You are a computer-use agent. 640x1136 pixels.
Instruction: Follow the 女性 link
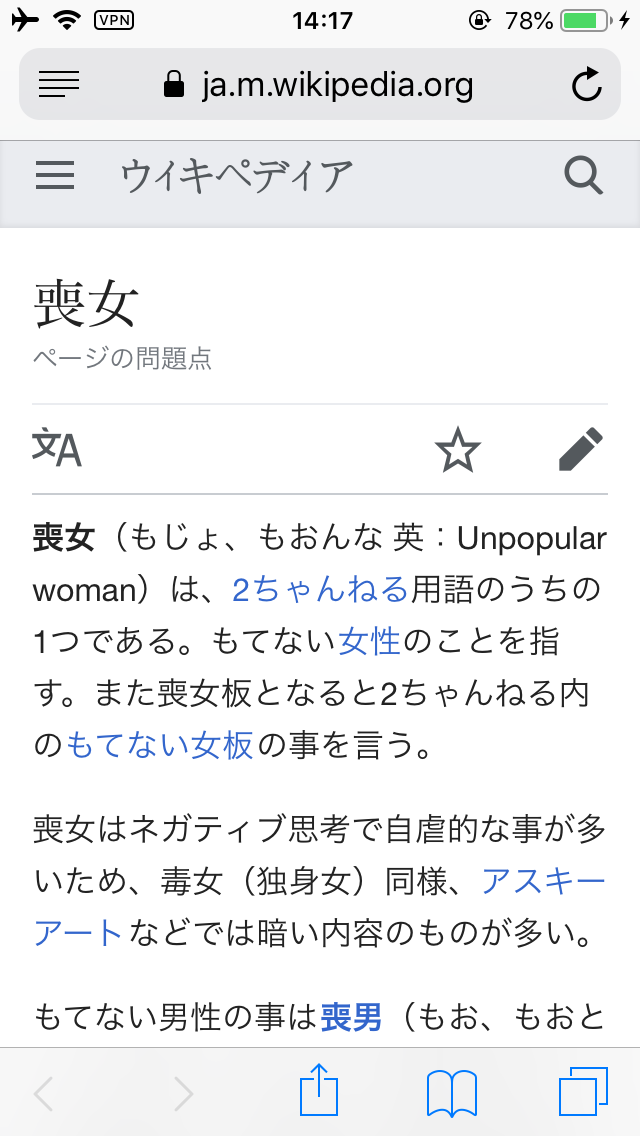click(370, 641)
